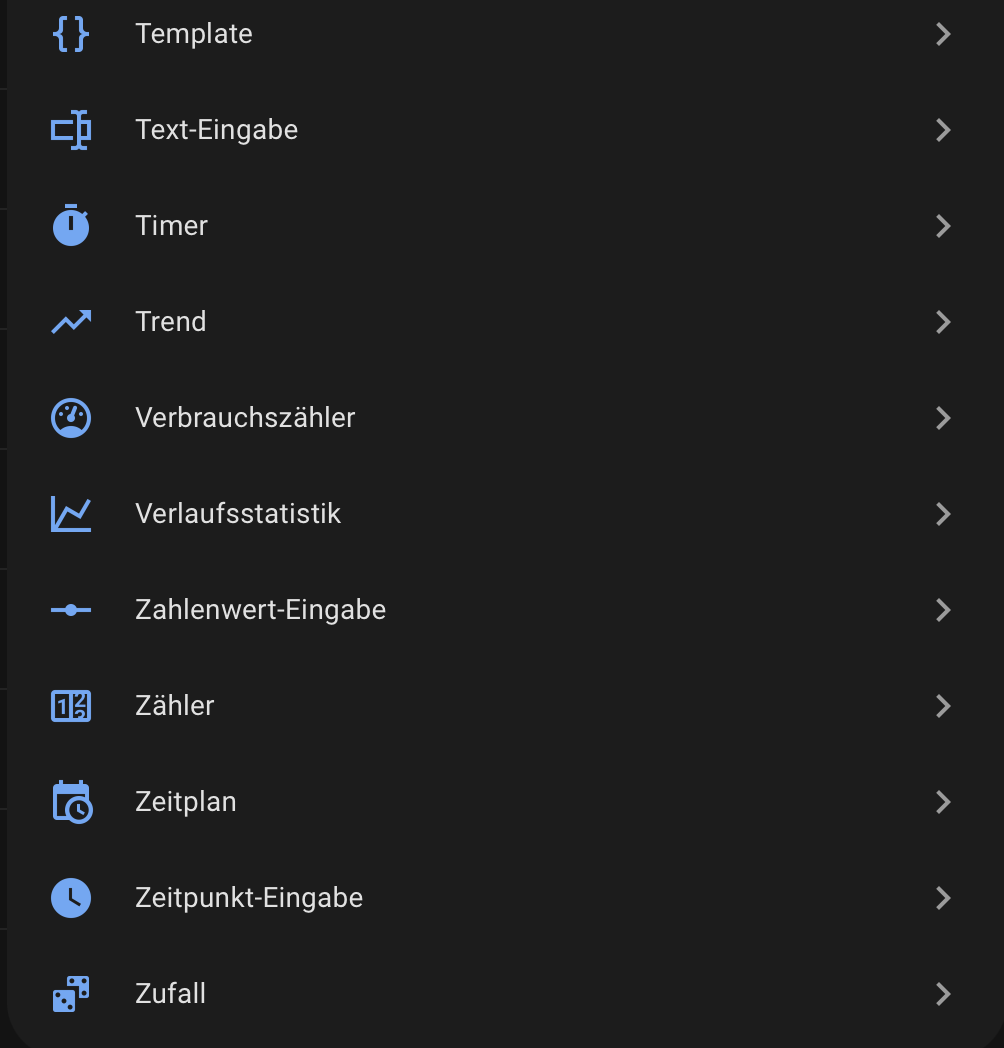The height and width of the screenshot is (1048, 1004).
Task: Choose the Timer helper
Action: [x=172, y=226]
